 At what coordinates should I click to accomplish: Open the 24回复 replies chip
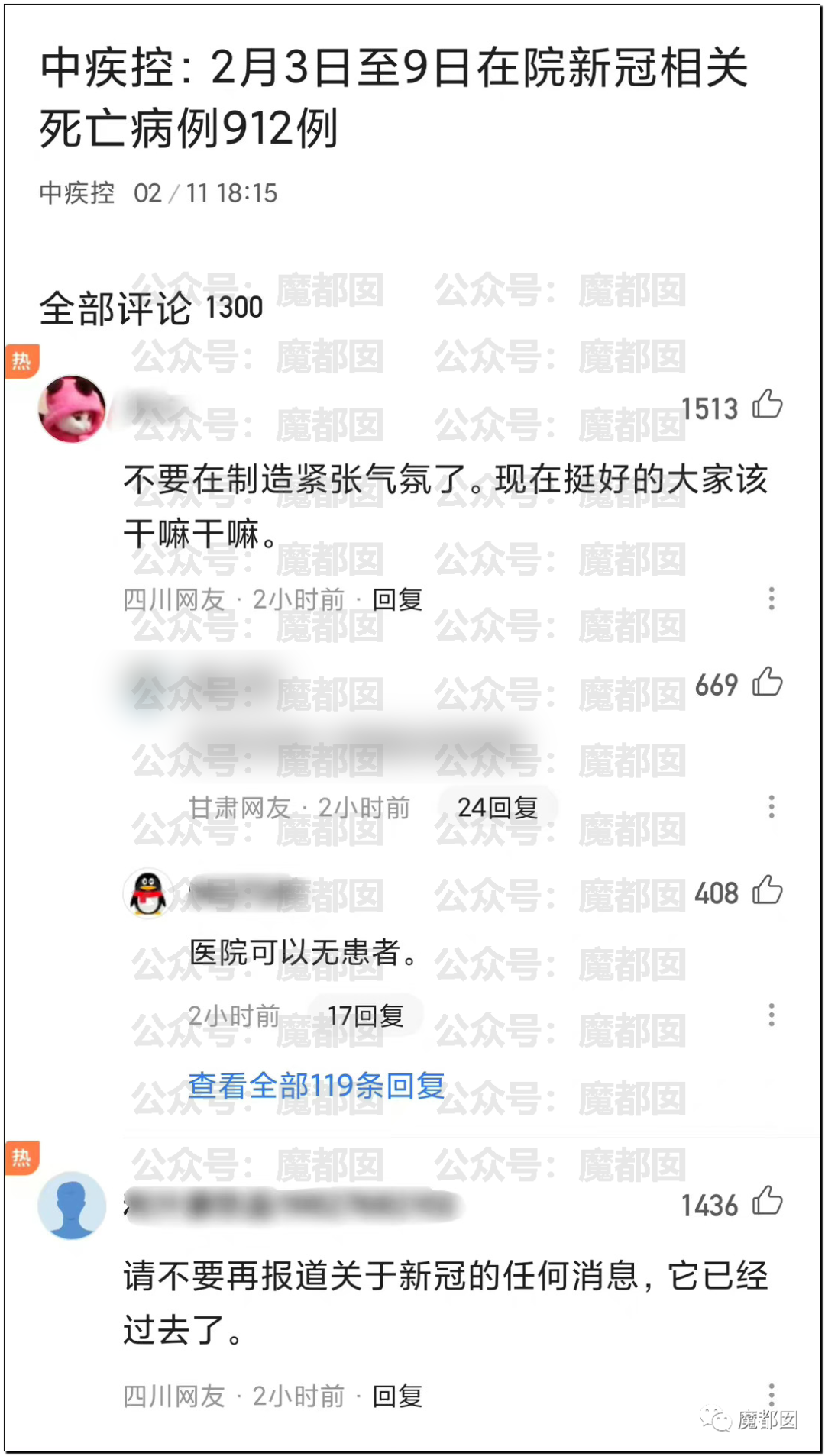(497, 807)
